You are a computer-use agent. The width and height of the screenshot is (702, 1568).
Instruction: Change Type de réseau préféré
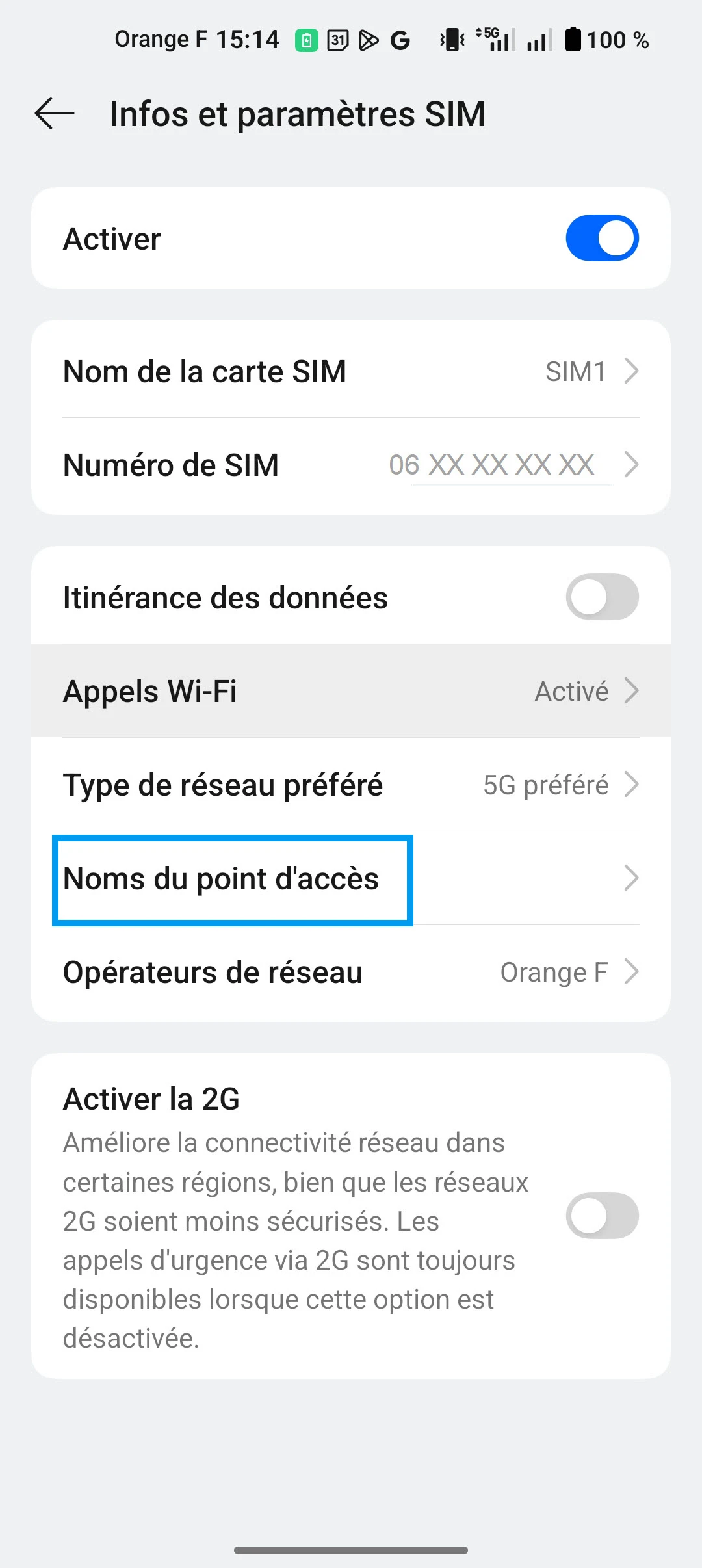click(x=351, y=785)
